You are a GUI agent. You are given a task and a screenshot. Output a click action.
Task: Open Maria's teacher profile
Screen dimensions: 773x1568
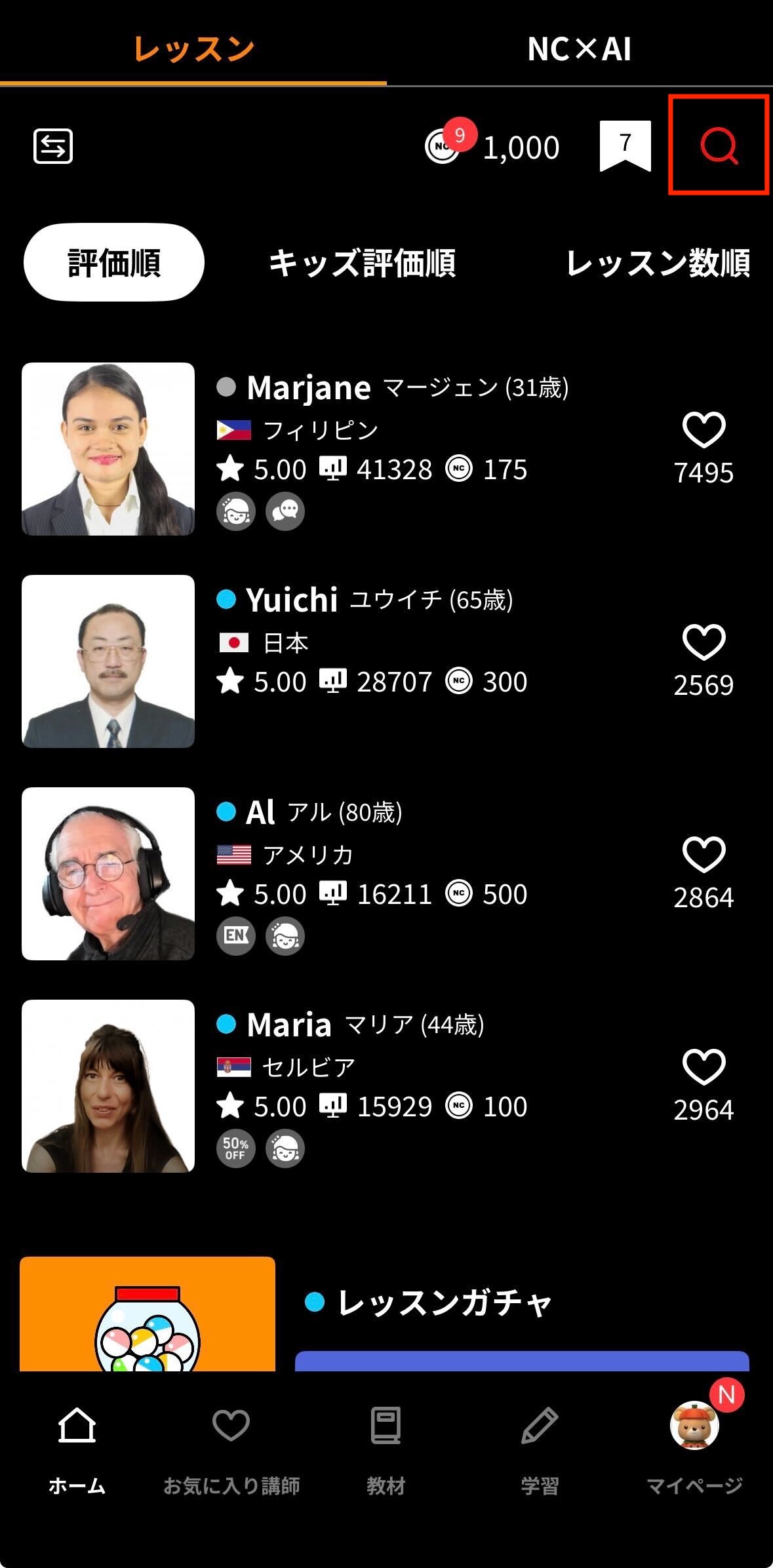108,1086
